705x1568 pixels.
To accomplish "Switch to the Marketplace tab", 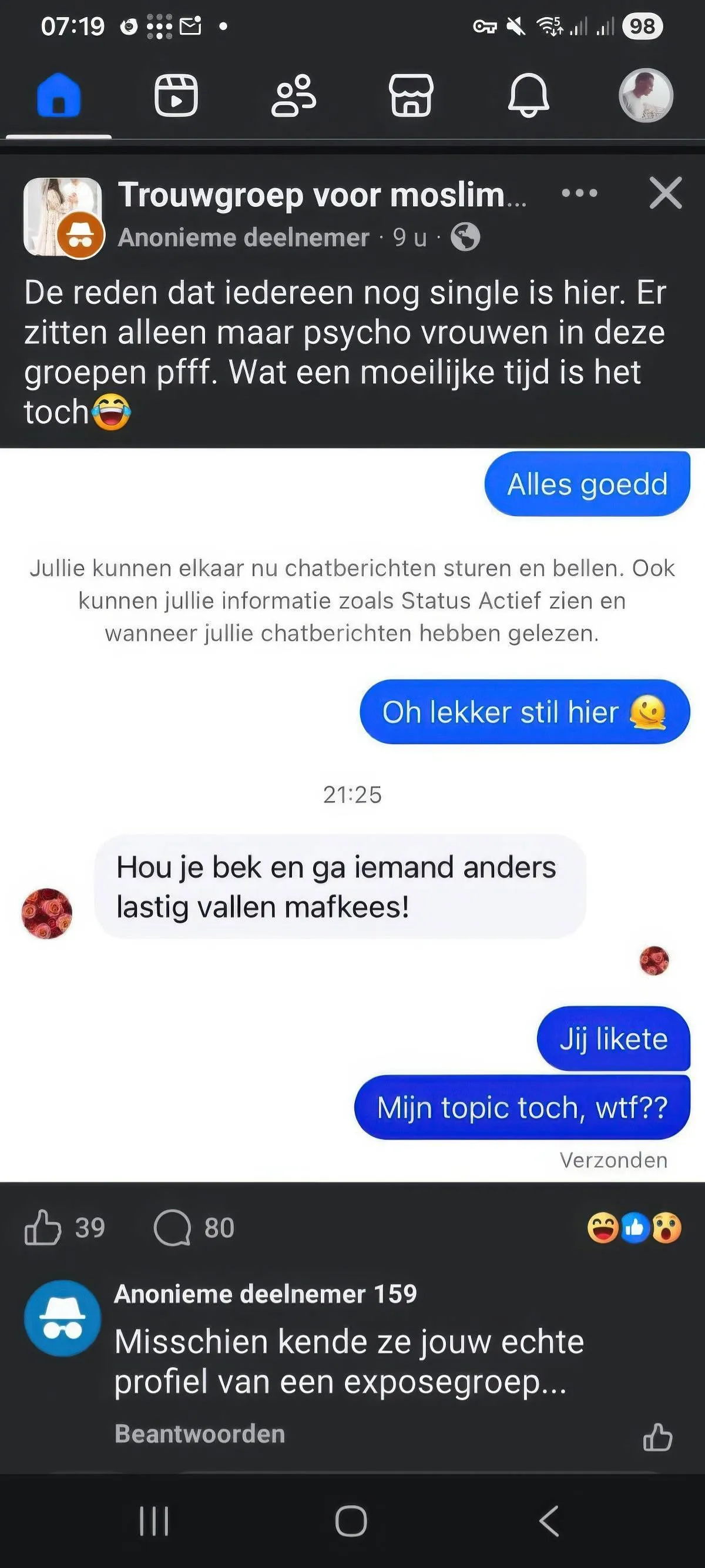I will pyautogui.click(x=411, y=96).
